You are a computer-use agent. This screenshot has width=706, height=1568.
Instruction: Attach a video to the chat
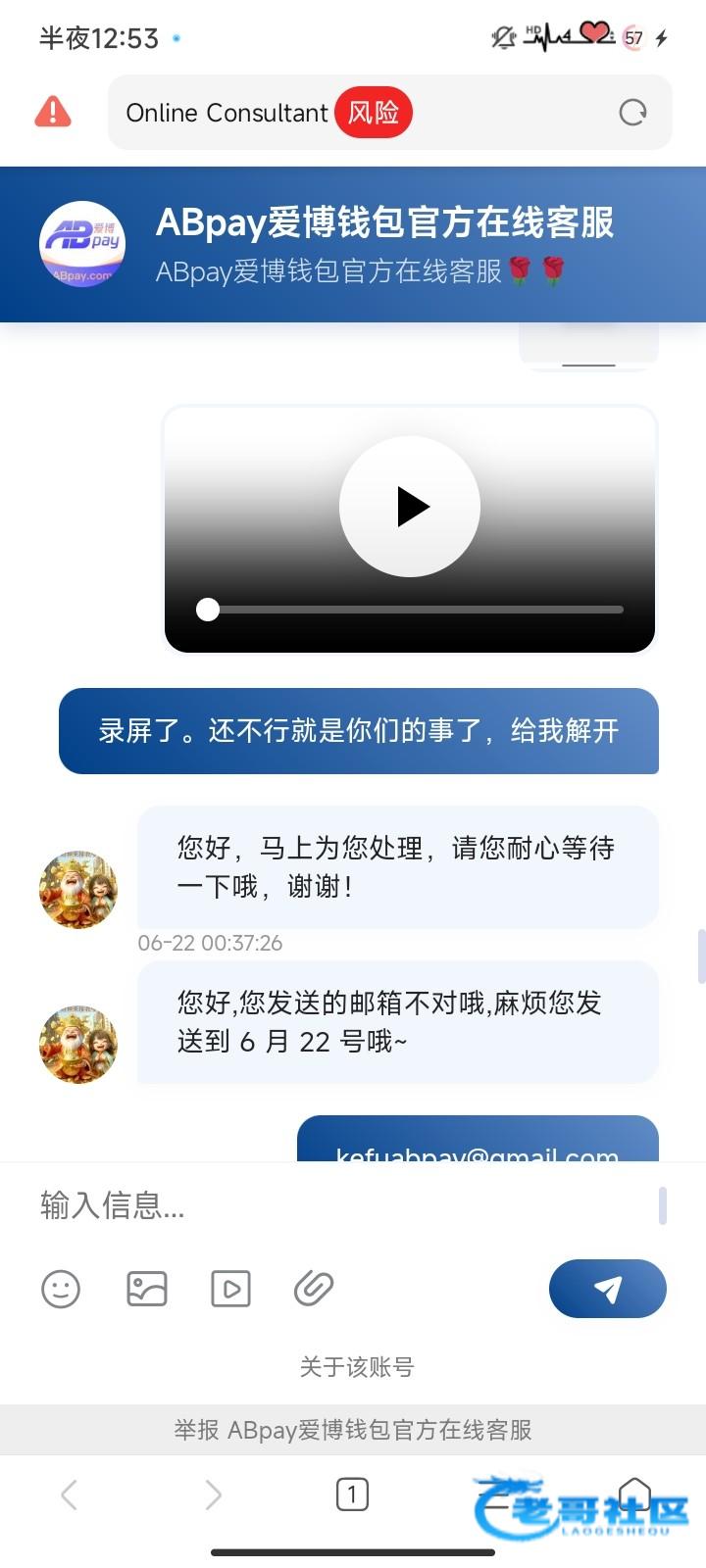231,1289
